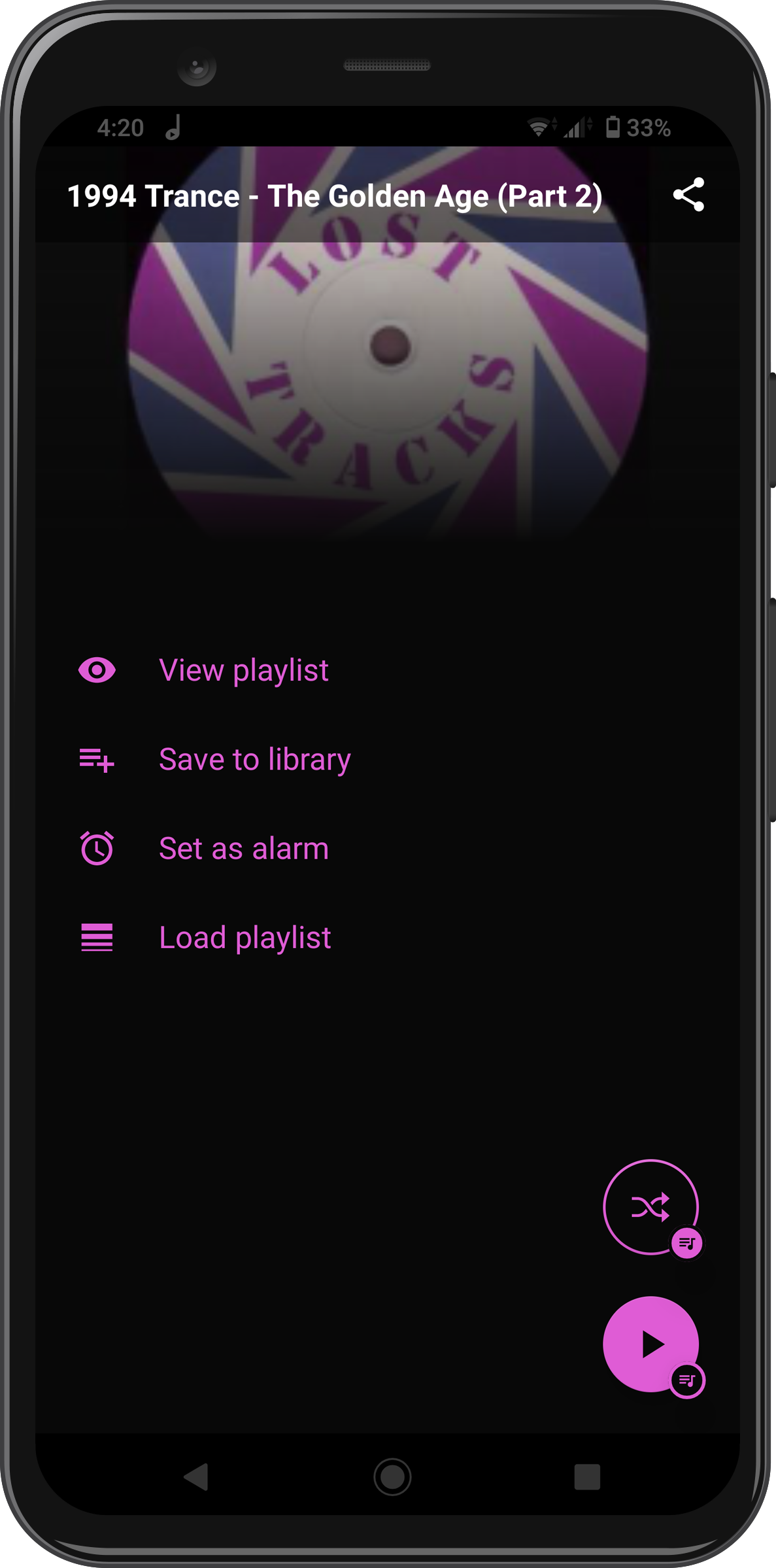
Task: Open the share options for this playlist
Action: pos(690,194)
